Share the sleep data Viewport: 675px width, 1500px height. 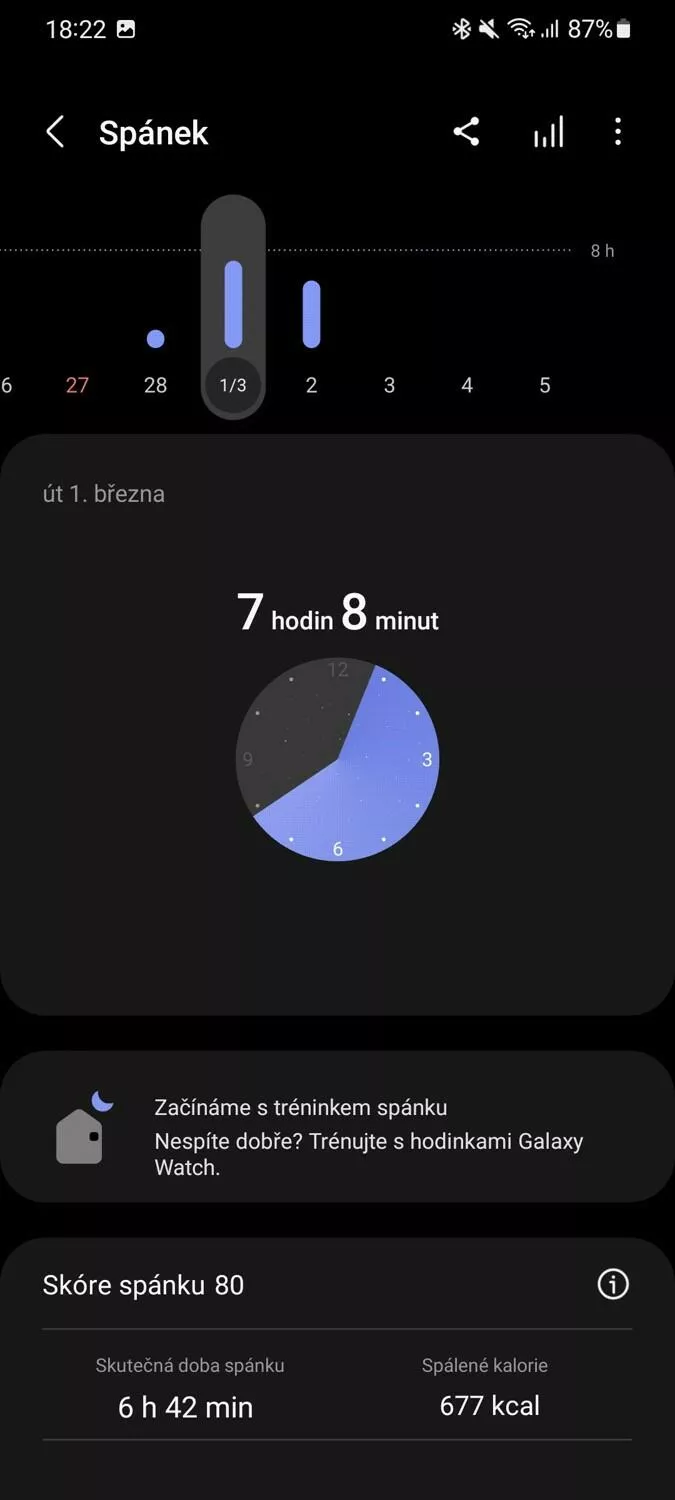[x=466, y=132]
